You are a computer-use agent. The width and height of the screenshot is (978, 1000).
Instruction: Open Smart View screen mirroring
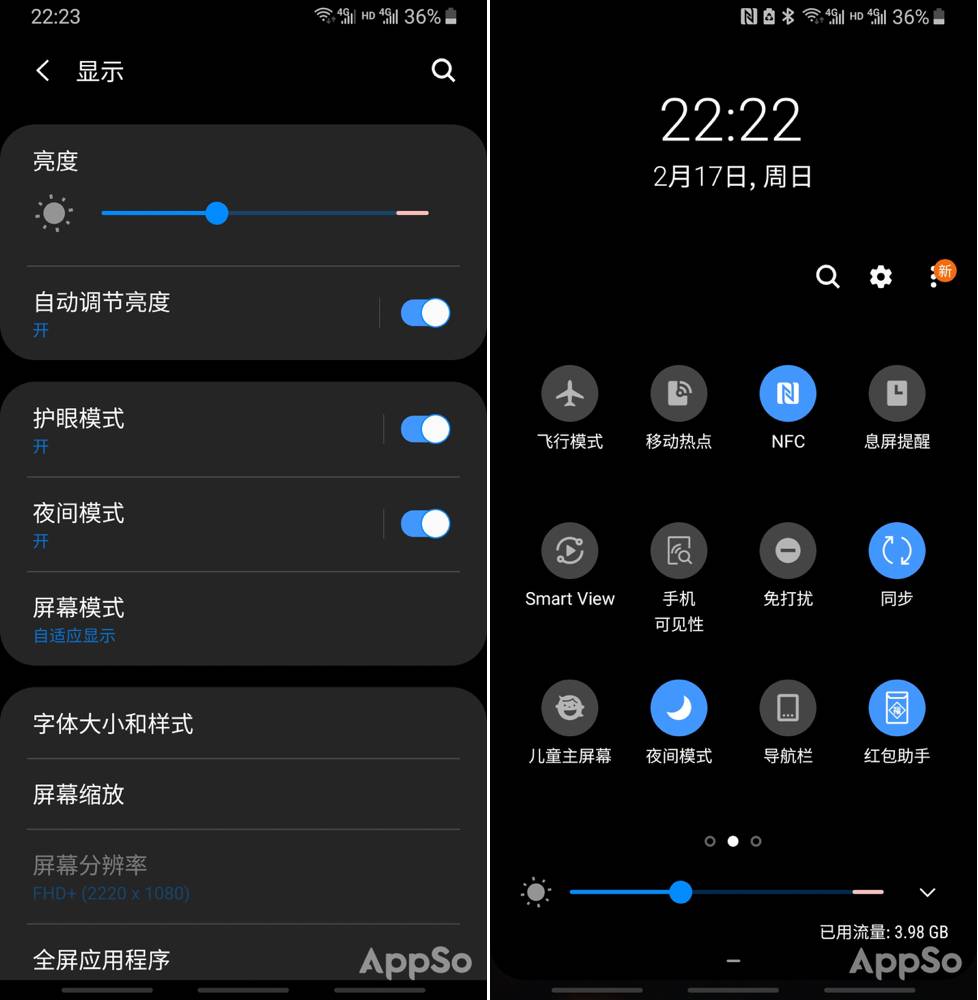pos(570,549)
